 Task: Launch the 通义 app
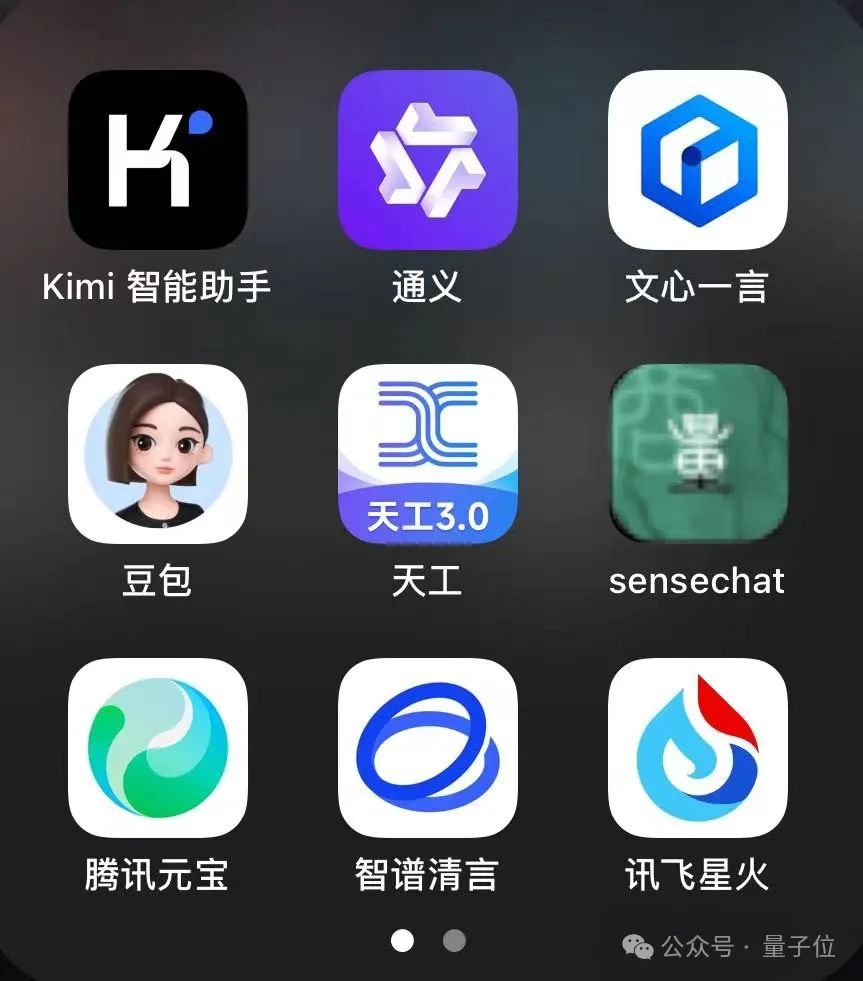pyautogui.click(x=427, y=160)
